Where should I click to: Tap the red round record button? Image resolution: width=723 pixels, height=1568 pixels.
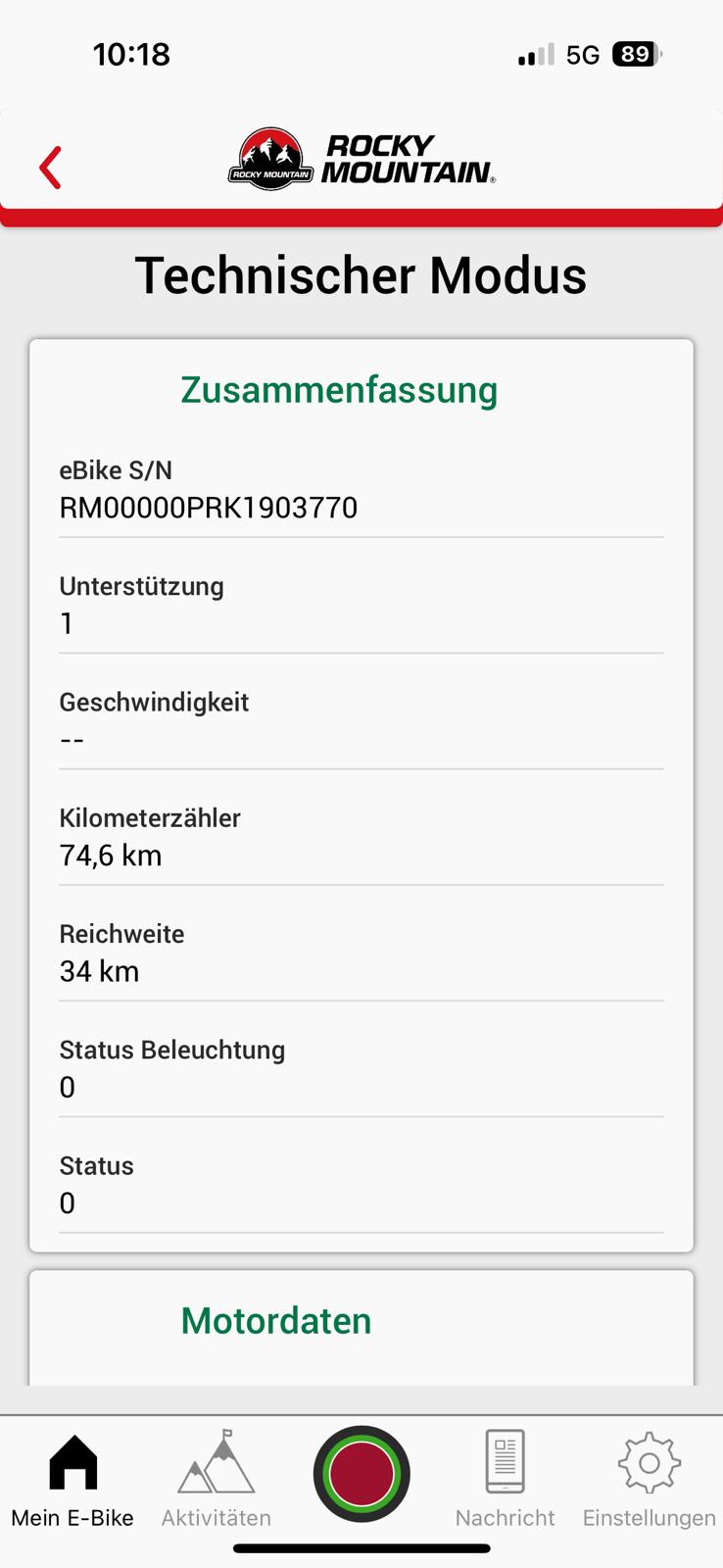[x=361, y=1474]
